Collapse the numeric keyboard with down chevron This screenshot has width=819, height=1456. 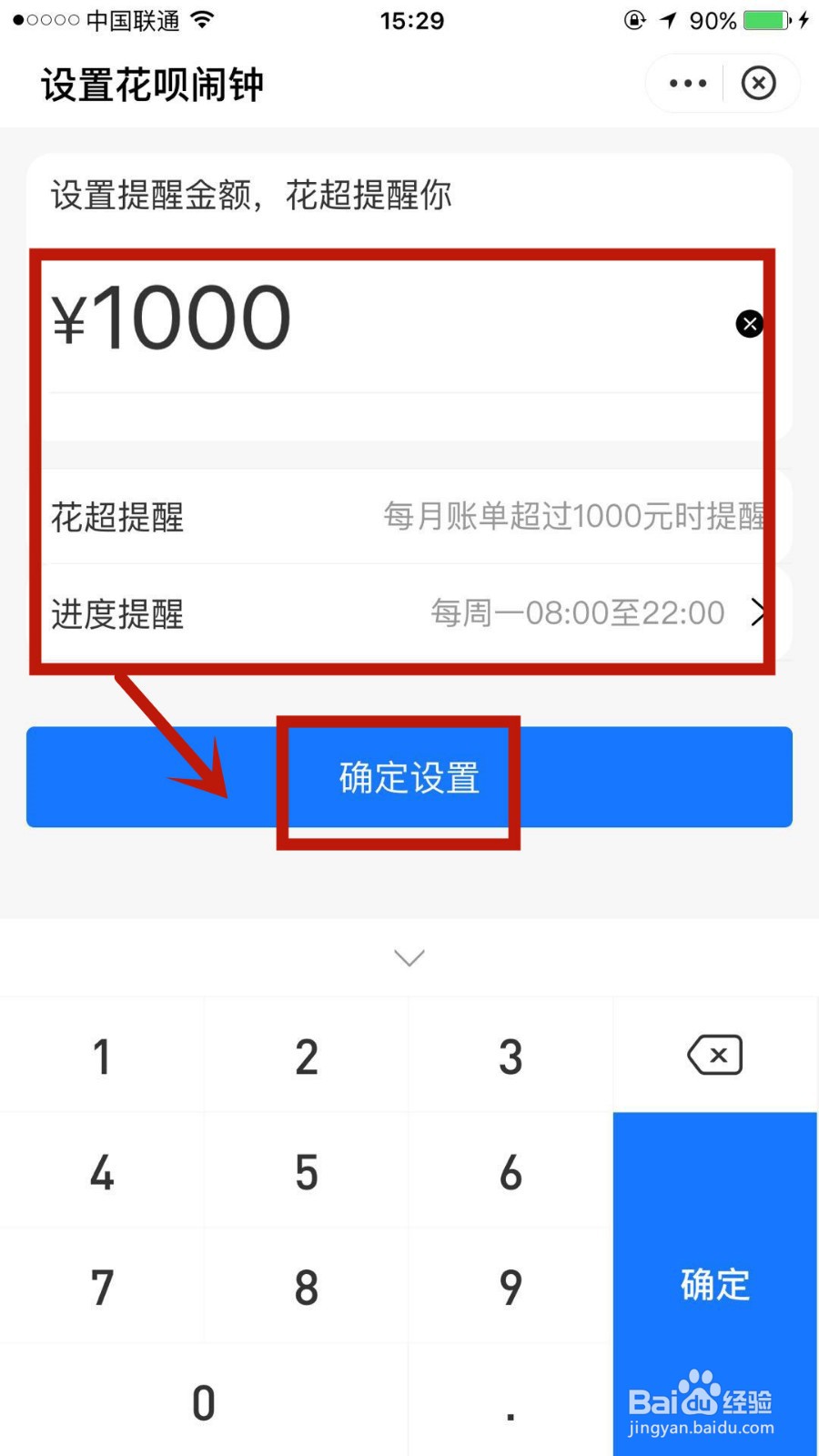pyautogui.click(x=408, y=957)
